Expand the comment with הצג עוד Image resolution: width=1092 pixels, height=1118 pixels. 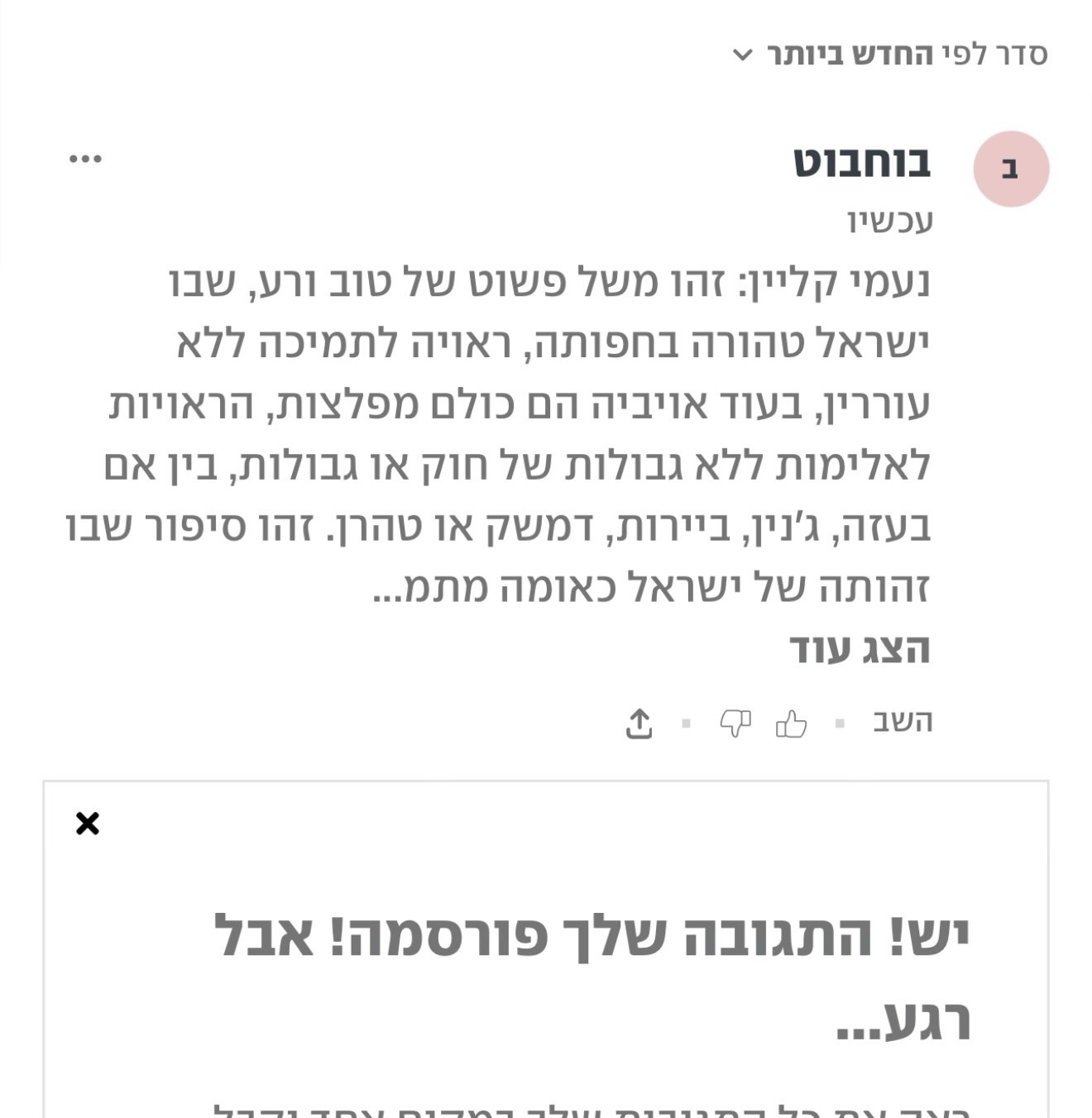pyautogui.click(x=860, y=649)
